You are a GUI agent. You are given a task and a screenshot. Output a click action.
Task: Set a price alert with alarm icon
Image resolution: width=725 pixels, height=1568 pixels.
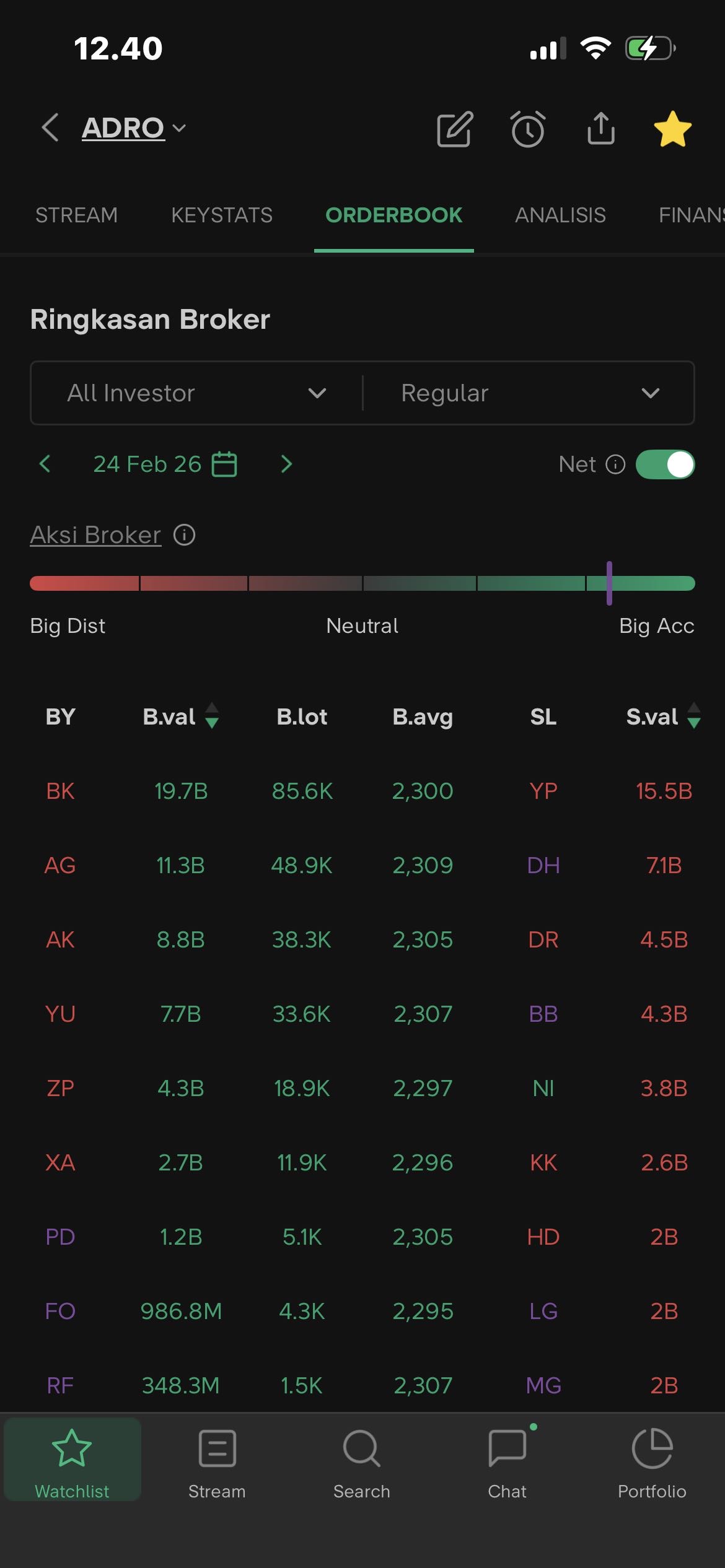point(528,129)
